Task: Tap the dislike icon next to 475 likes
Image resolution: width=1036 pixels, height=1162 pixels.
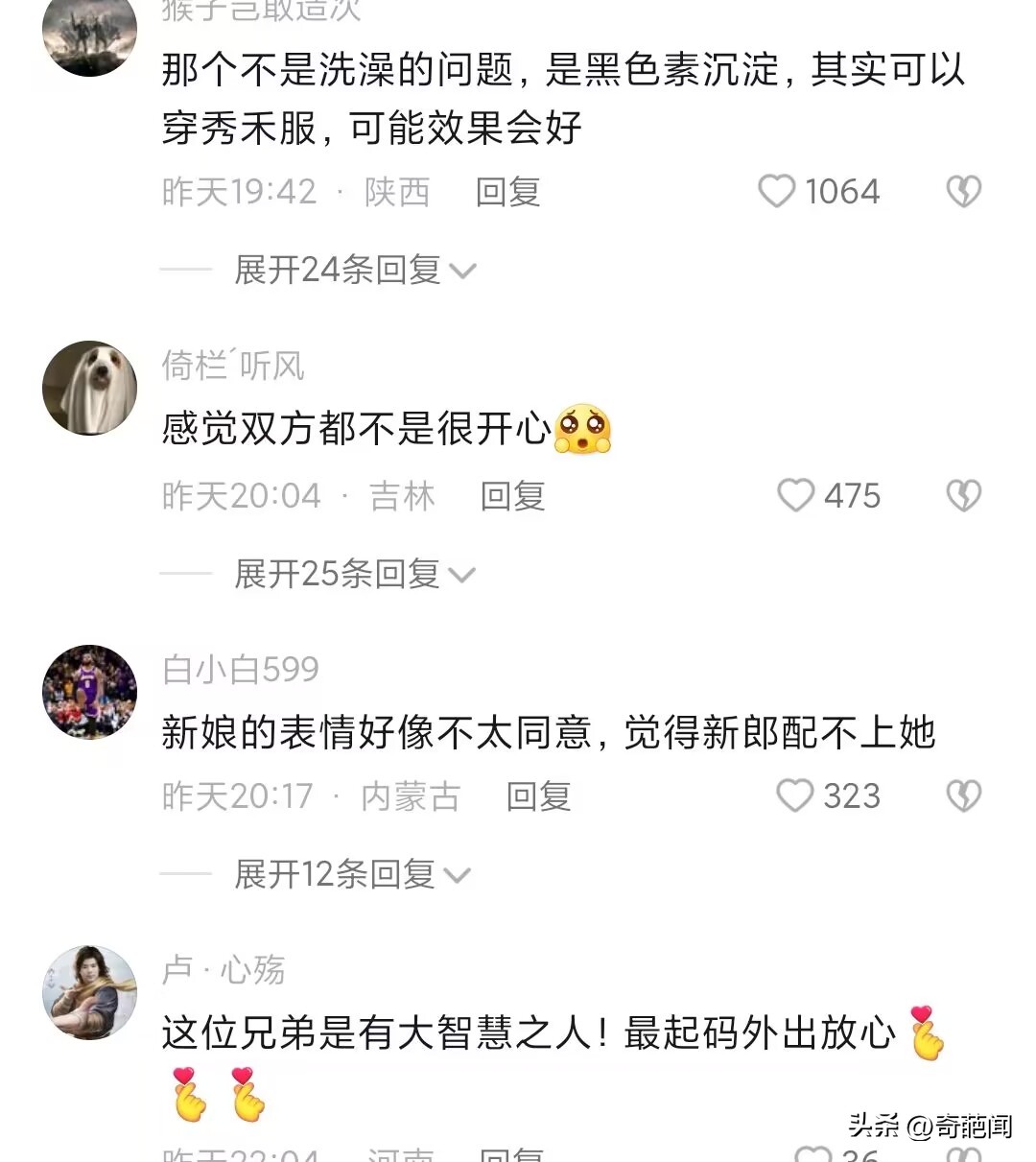Action: [962, 495]
